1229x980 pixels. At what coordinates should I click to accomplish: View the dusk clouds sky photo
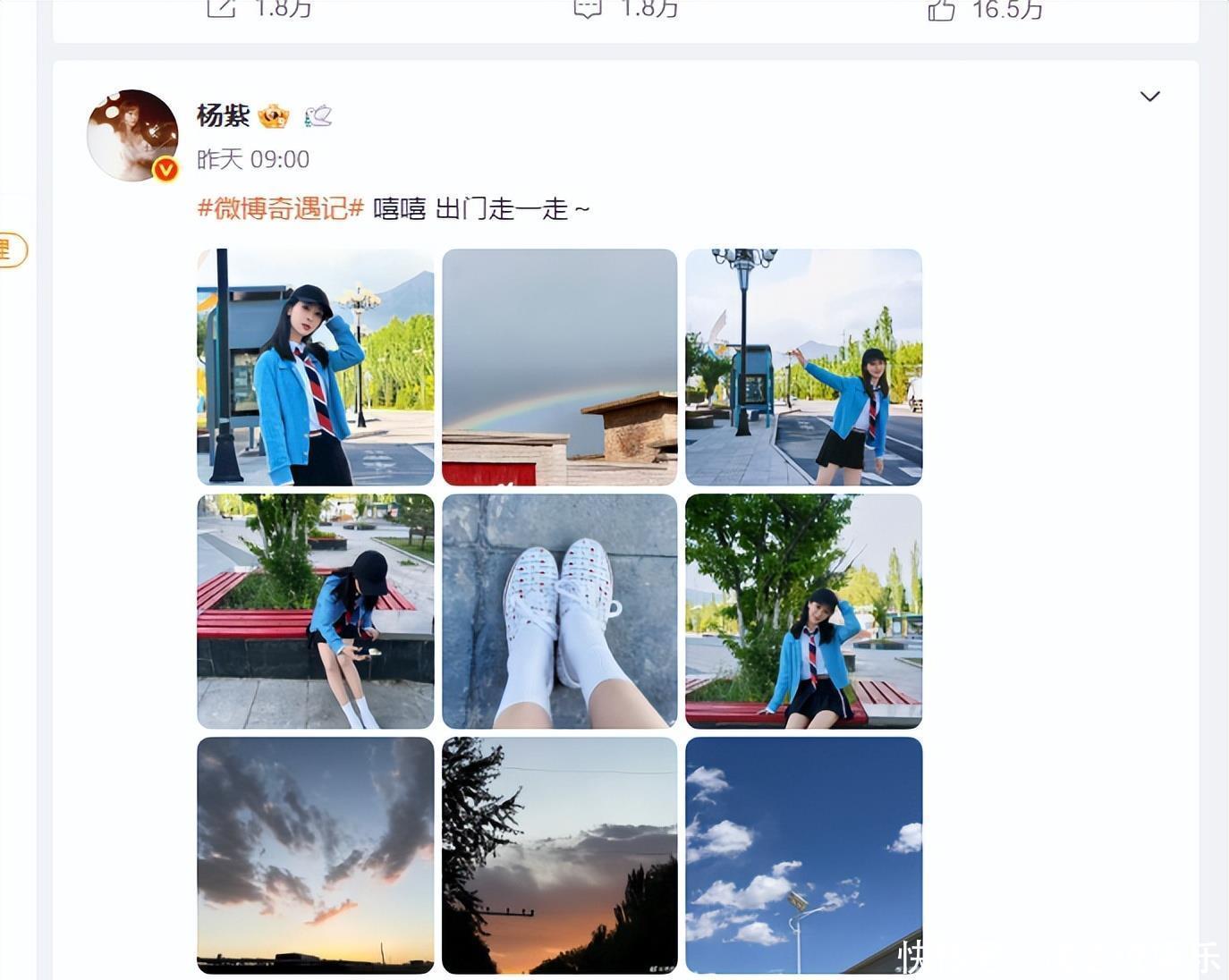[315, 856]
